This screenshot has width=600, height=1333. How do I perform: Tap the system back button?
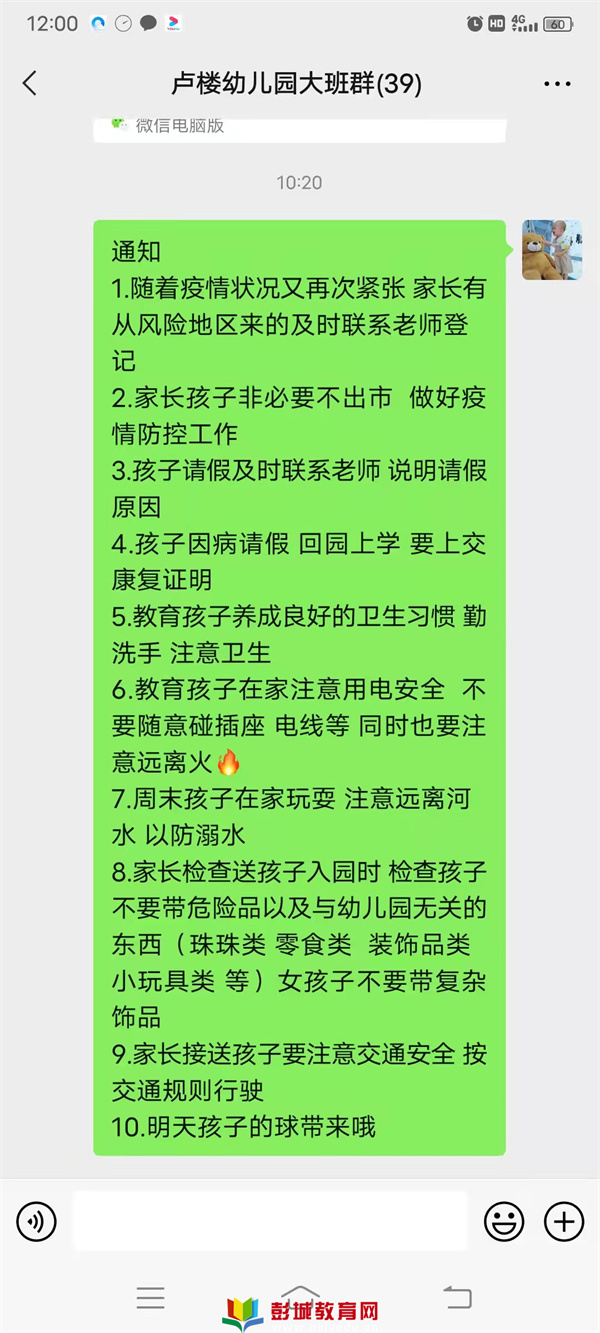457,1298
